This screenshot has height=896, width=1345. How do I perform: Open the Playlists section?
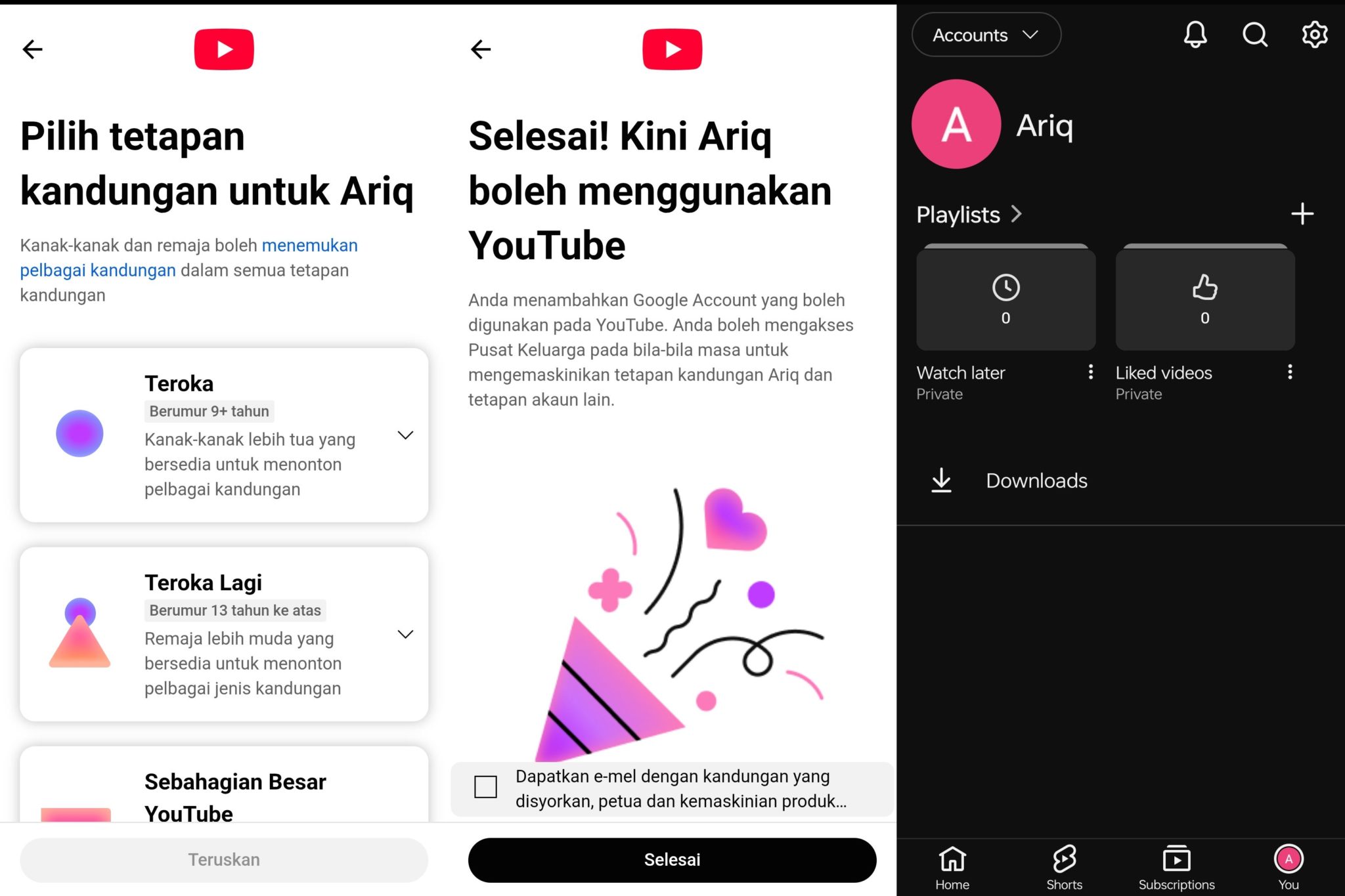pos(969,215)
